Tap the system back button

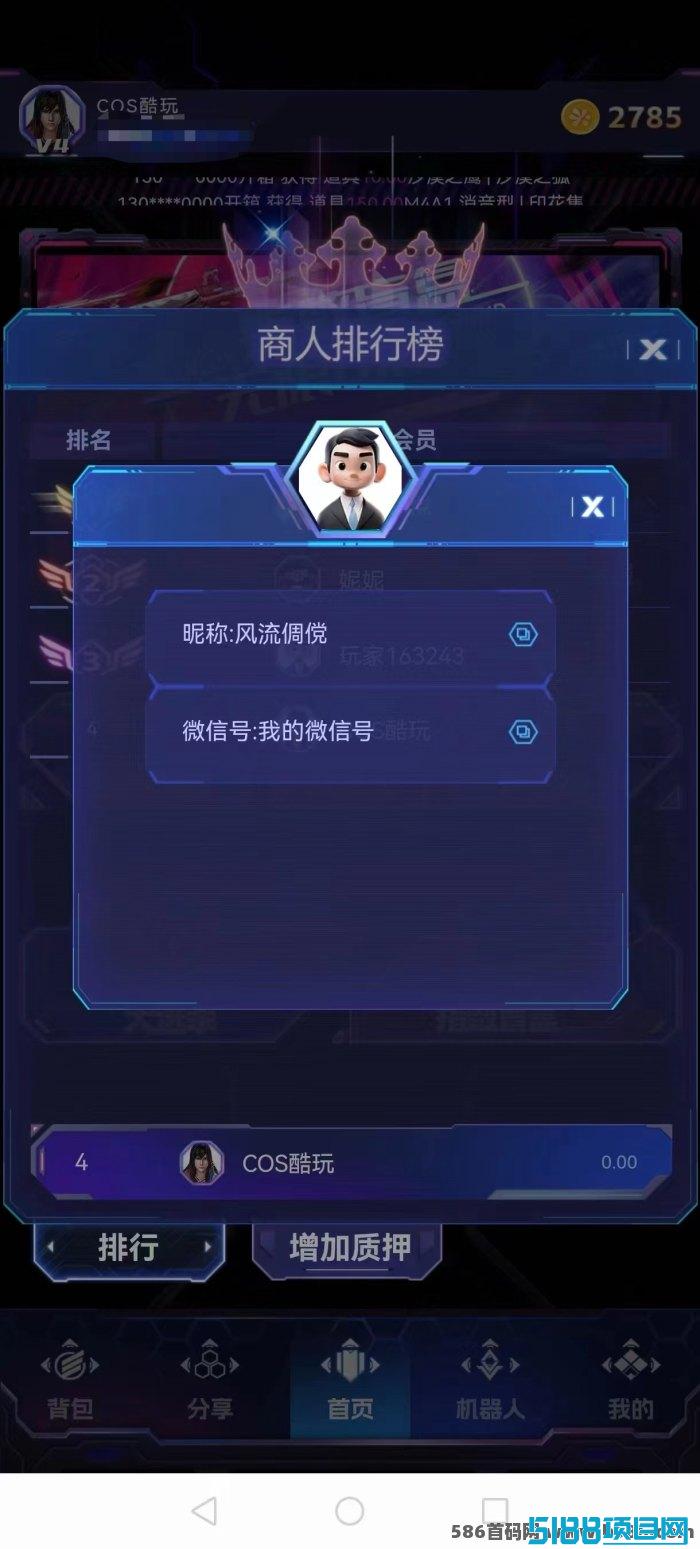204,1510
